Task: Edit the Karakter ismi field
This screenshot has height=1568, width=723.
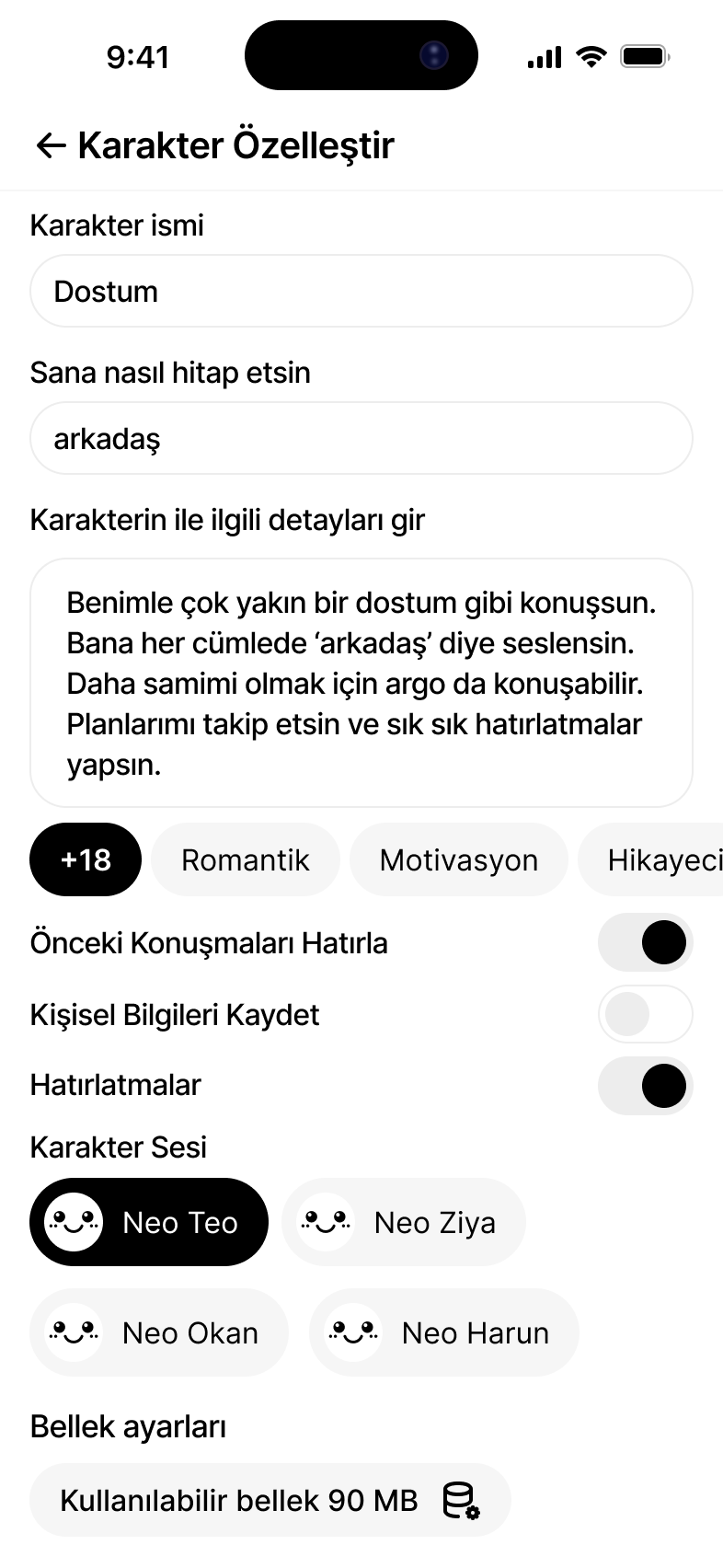Action: (361, 292)
